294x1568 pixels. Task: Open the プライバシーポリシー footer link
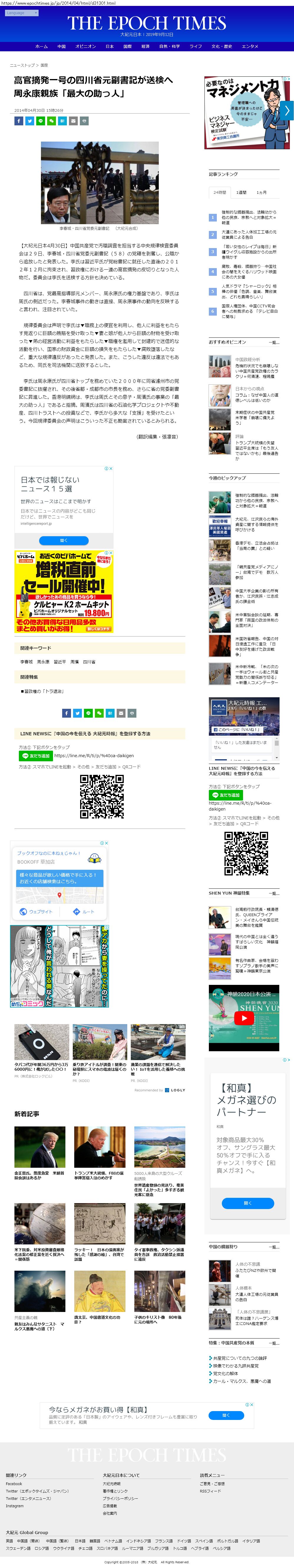(120, 1498)
